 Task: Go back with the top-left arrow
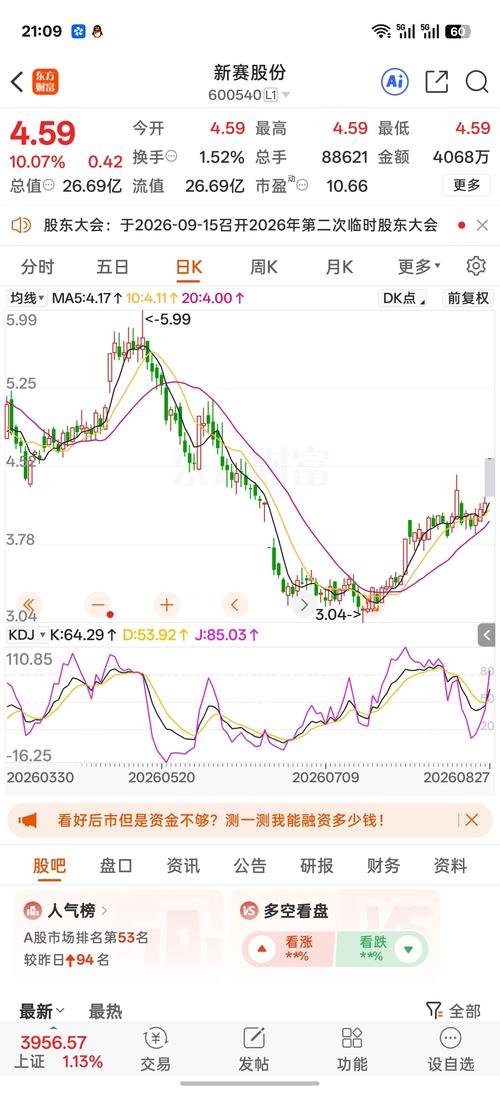17,82
